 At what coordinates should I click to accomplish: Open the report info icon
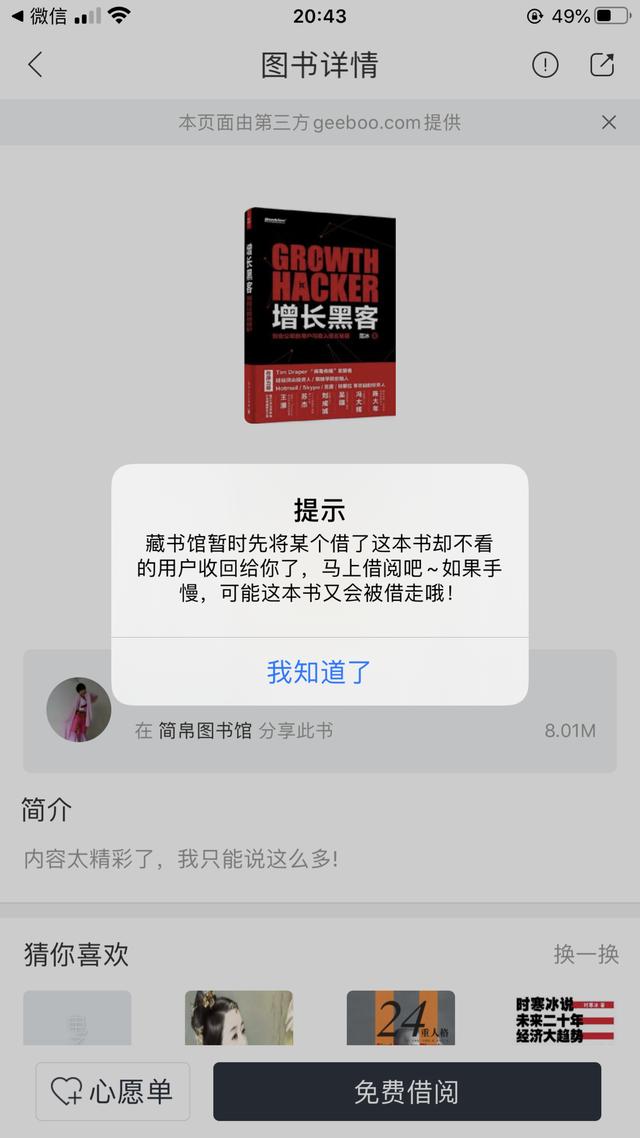545,65
